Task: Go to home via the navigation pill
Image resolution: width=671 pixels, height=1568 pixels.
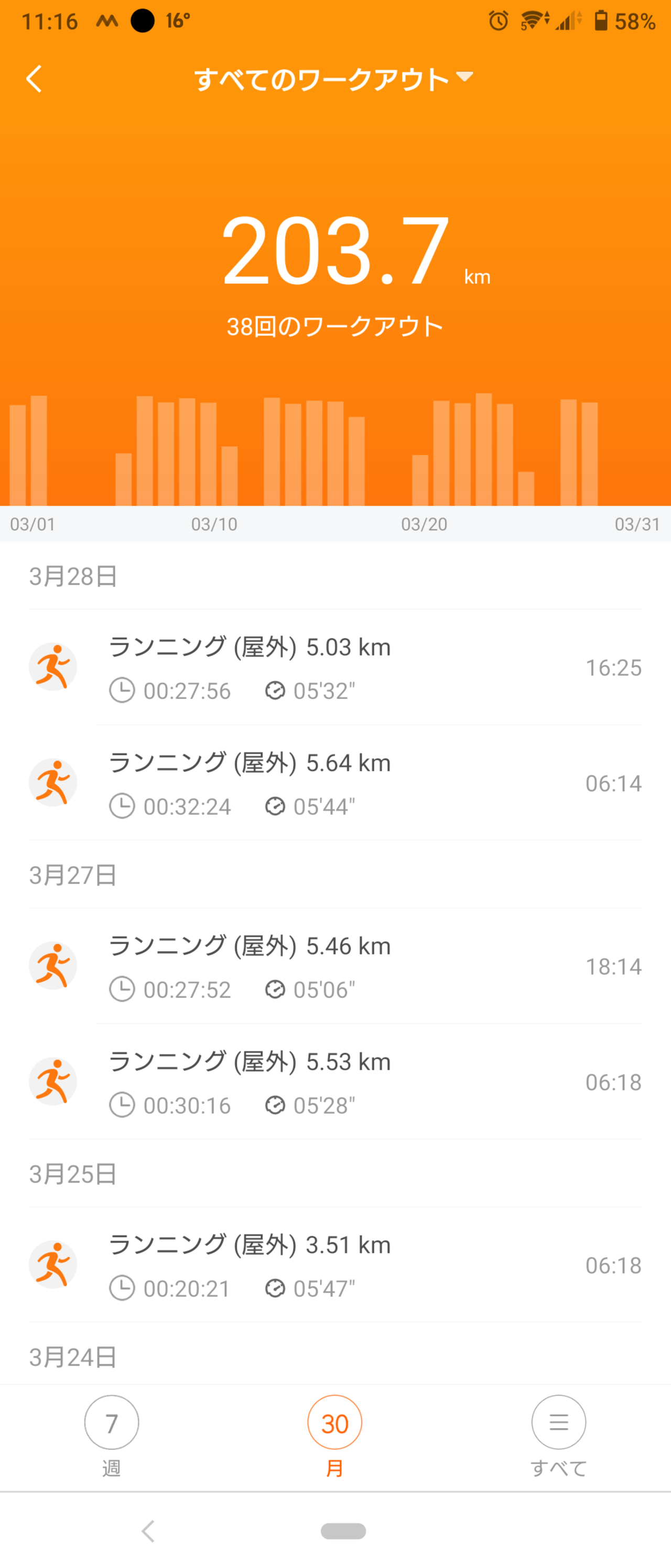Action: click(x=343, y=1530)
